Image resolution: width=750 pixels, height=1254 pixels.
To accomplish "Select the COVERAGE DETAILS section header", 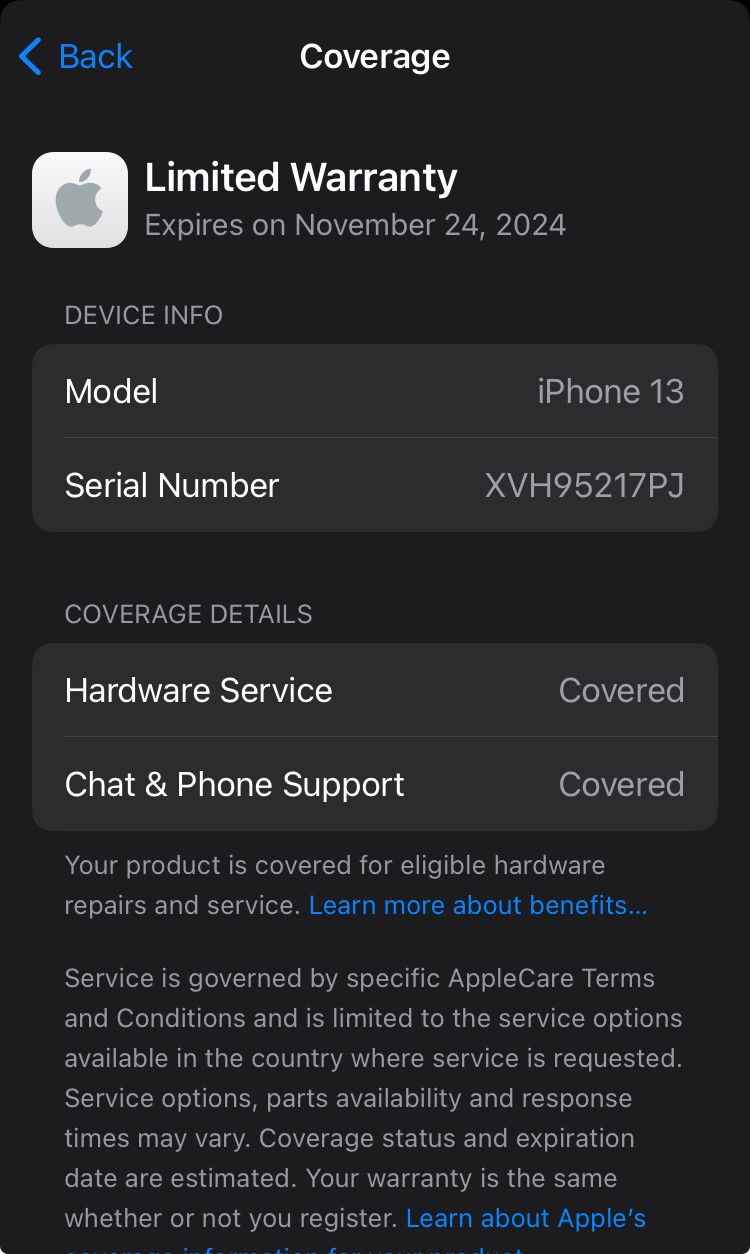I will [188, 614].
